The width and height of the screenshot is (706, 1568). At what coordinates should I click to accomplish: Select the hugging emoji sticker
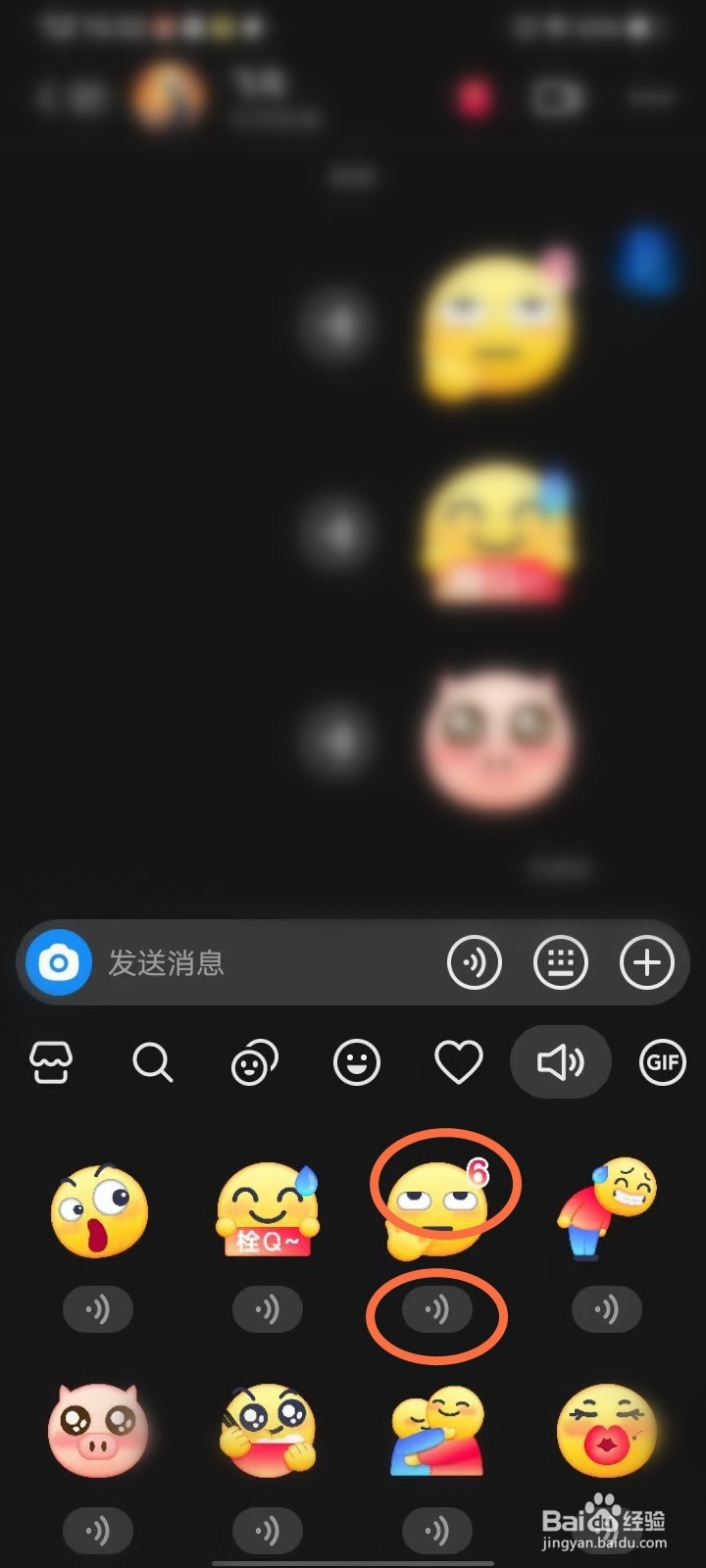tap(437, 1431)
